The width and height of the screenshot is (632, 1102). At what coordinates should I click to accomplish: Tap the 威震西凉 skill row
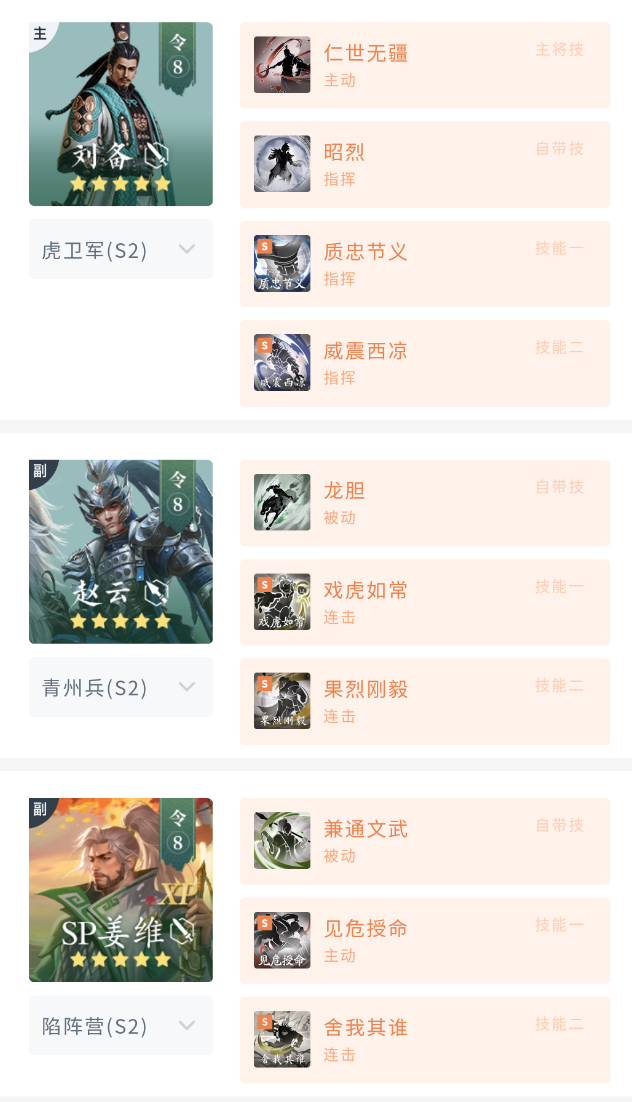[x=425, y=363]
